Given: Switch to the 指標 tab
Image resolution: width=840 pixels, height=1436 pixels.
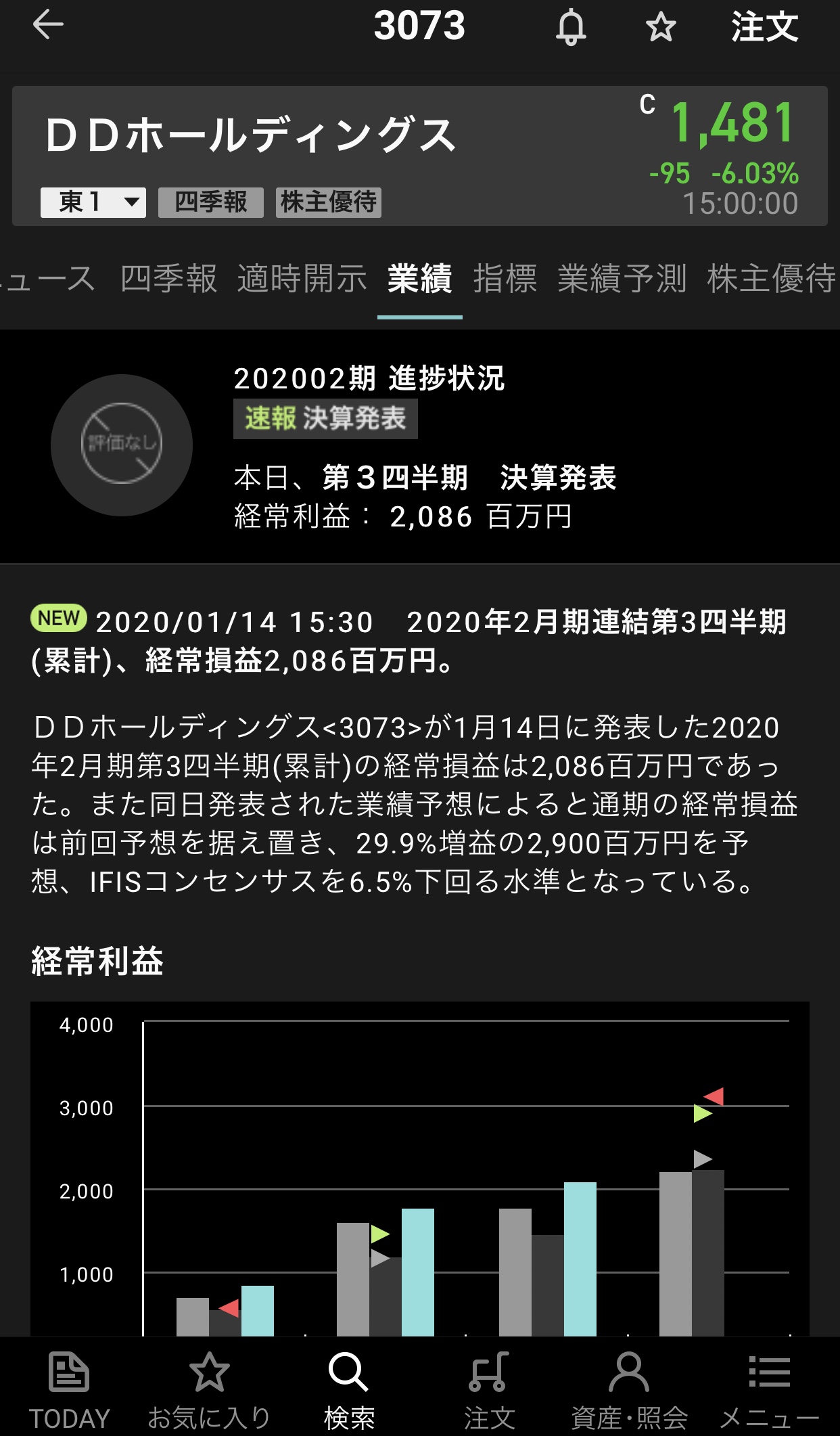Looking at the screenshot, I should [x=505, y=279].
